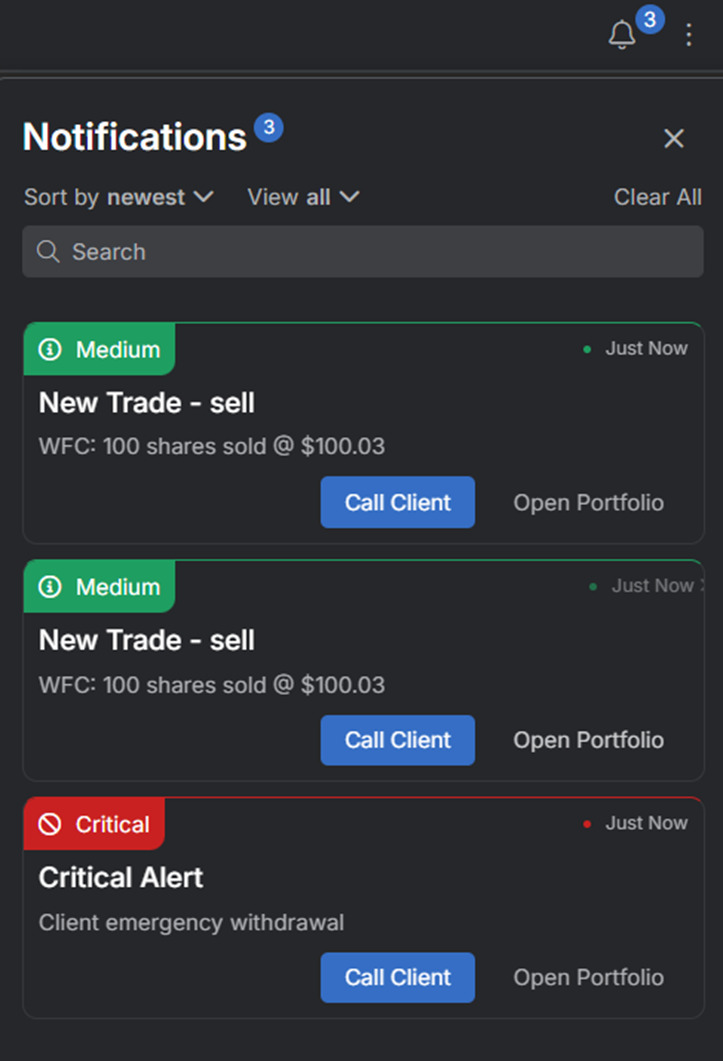This screenshot has width=723, height=1061.
Task: Expand the View all filter dropdown
Action: pos(303,197)
